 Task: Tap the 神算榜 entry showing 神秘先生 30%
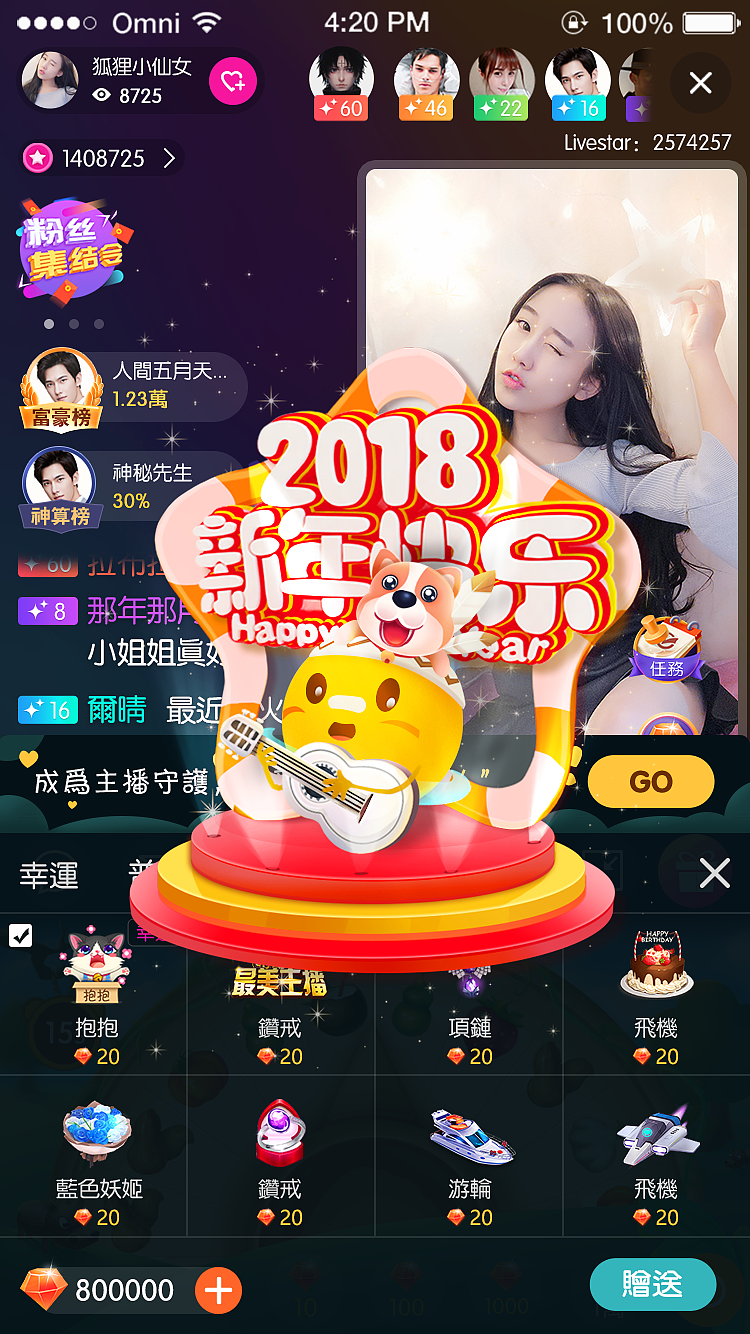click(x=130, y=487)
